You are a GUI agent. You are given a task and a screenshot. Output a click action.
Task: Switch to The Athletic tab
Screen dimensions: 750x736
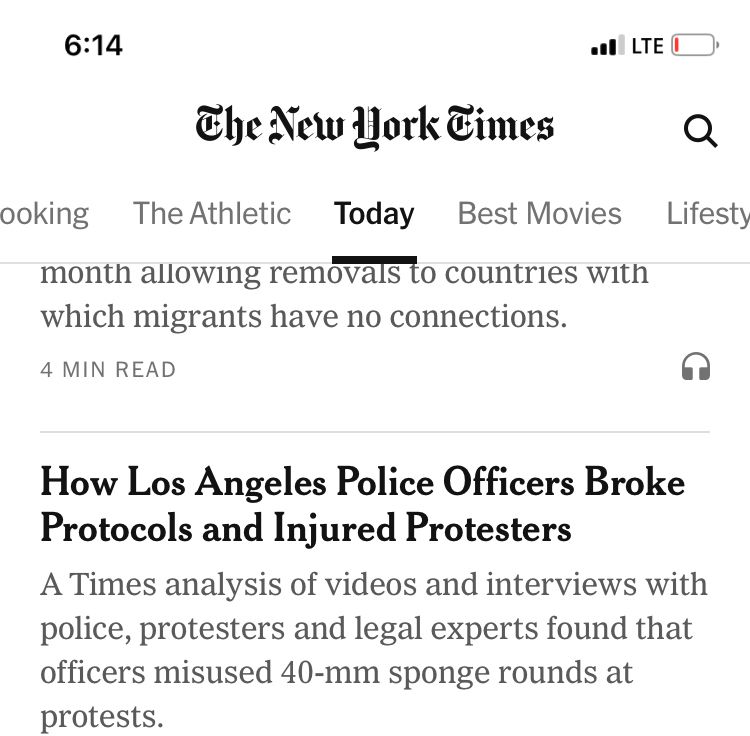click(212, 213)
